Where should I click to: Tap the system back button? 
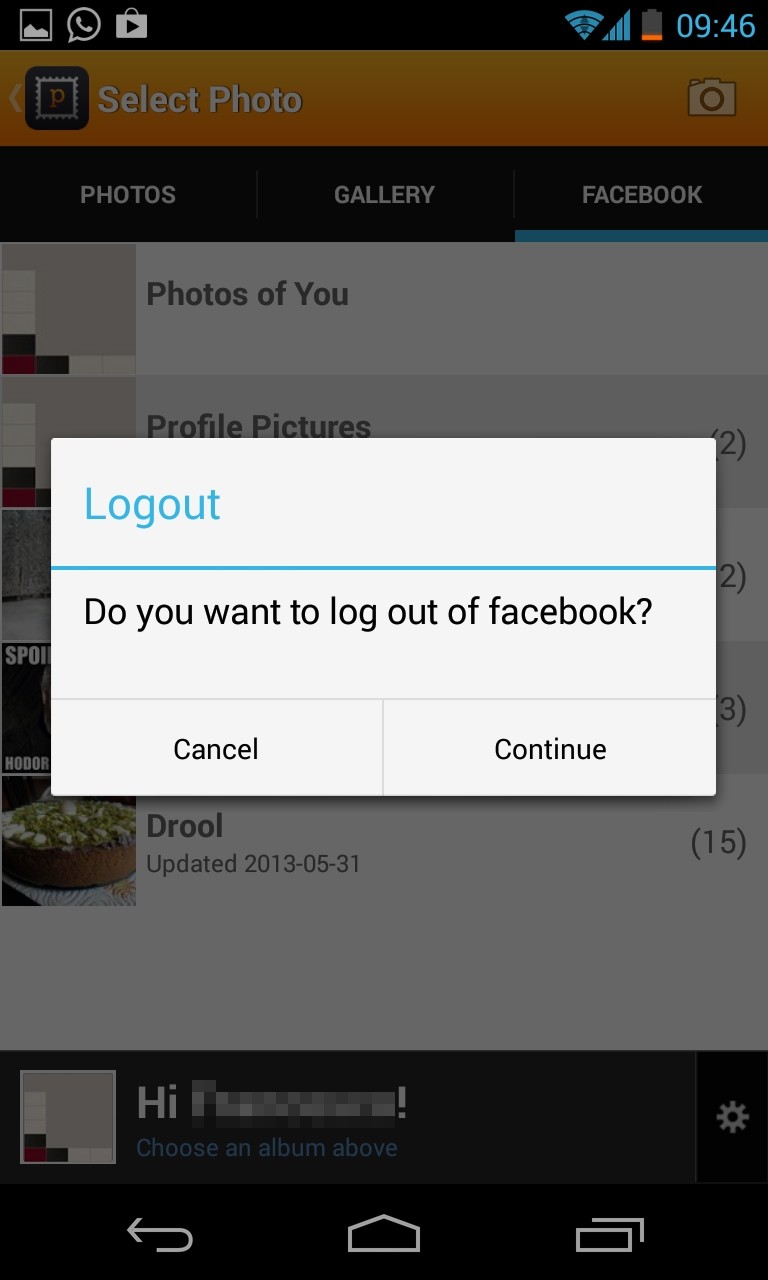(160, 1236)
